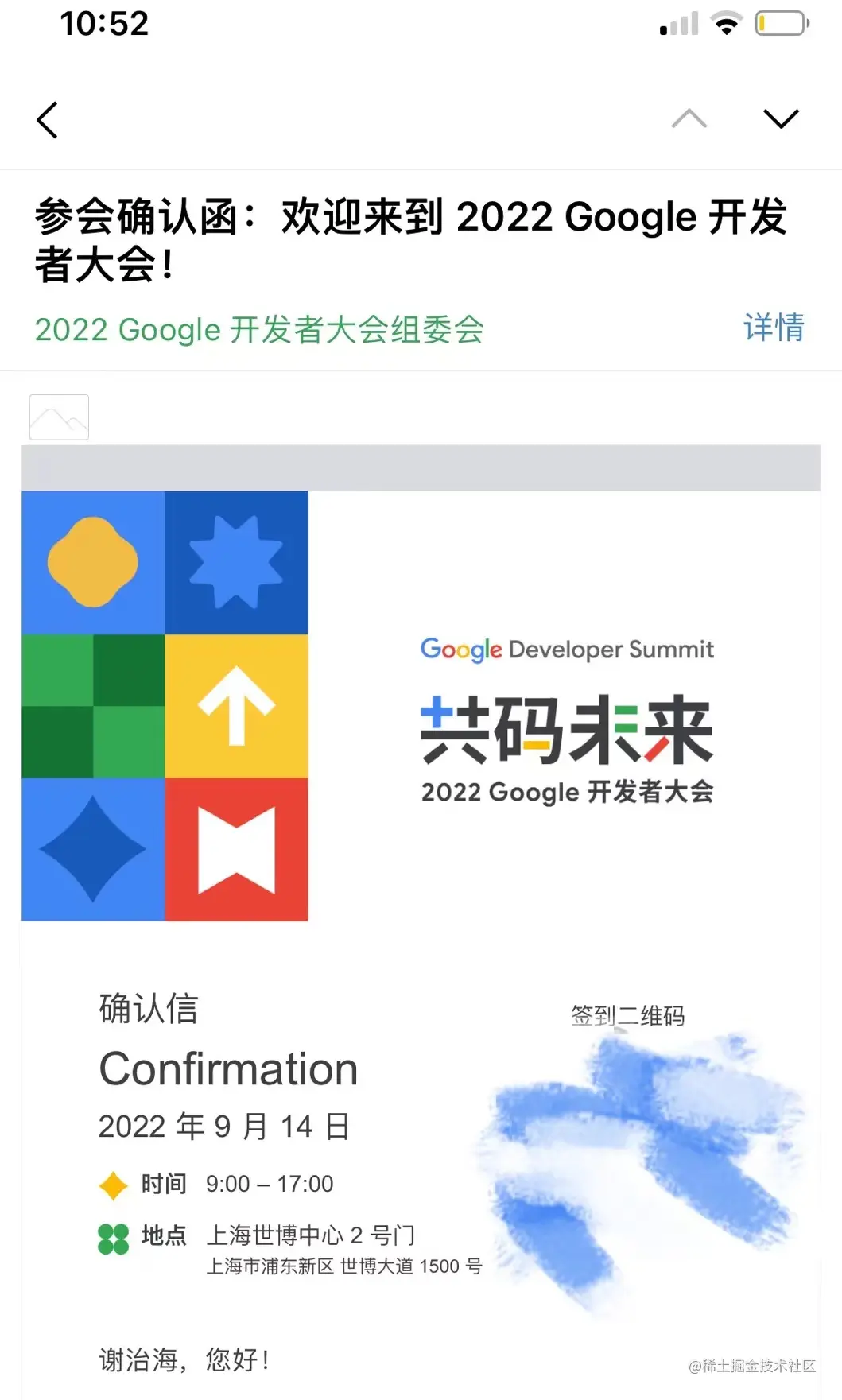The width and height of the screenshot is (842, 1400).
Task: Jump to the previous email
Action: tap(689, 119)
